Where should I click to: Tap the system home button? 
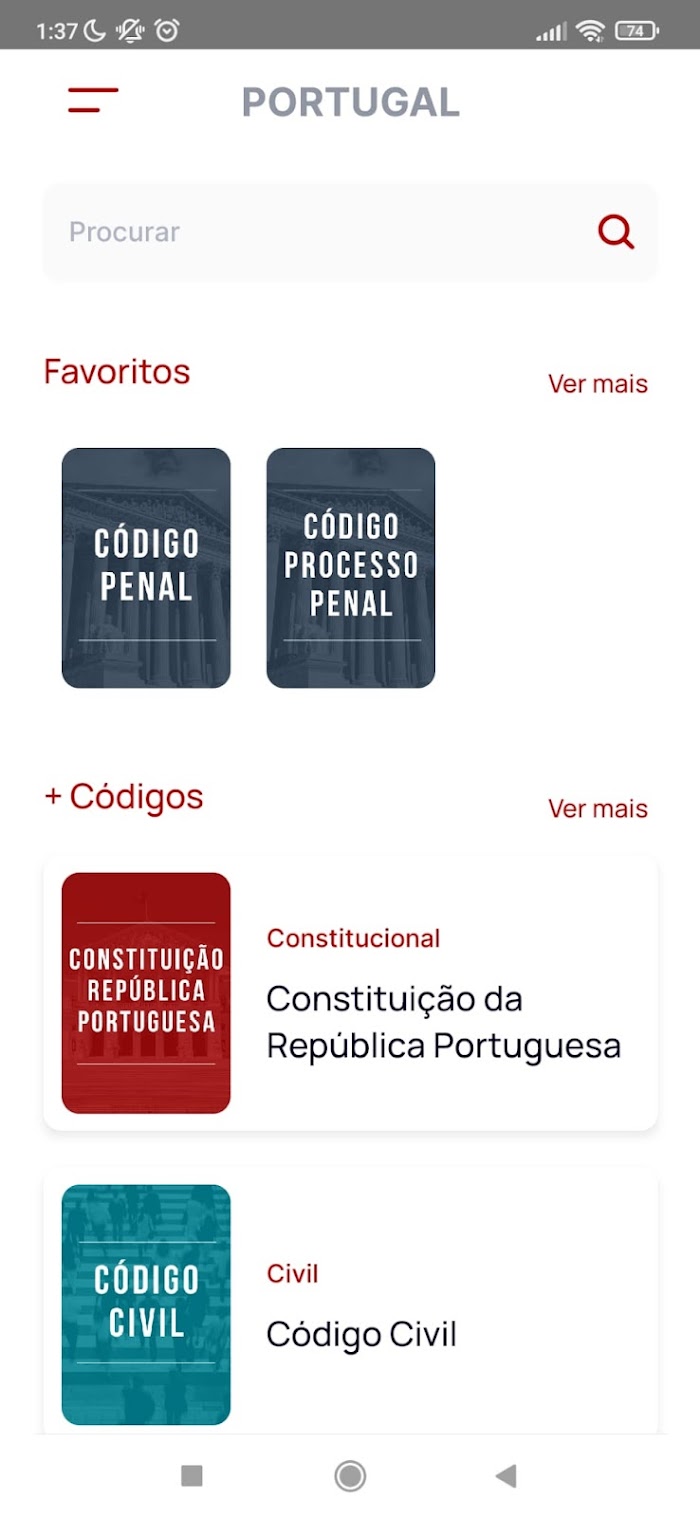[x=350, y=1475]
